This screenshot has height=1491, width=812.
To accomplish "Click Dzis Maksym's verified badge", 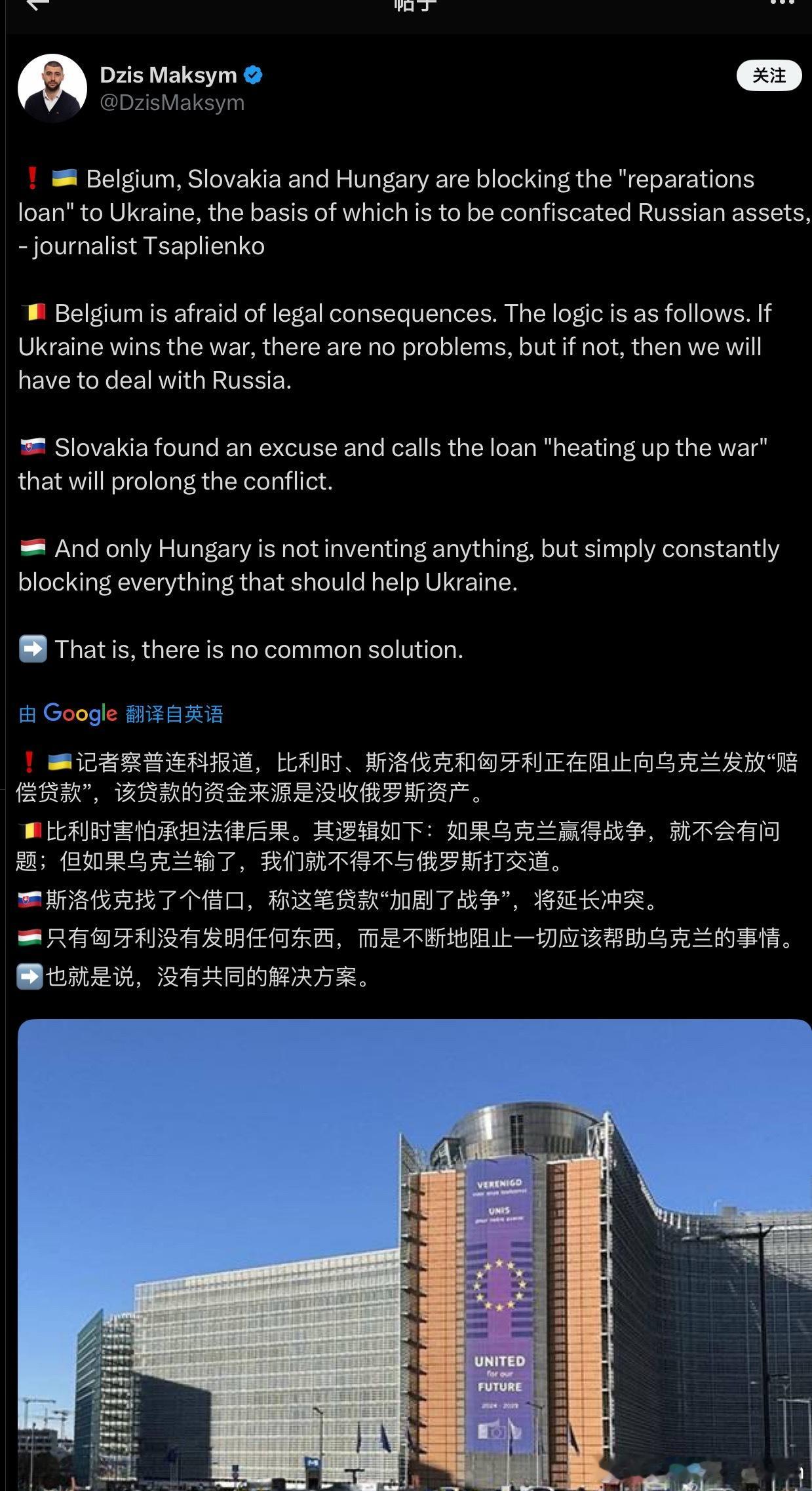I will tap(254, 75).
